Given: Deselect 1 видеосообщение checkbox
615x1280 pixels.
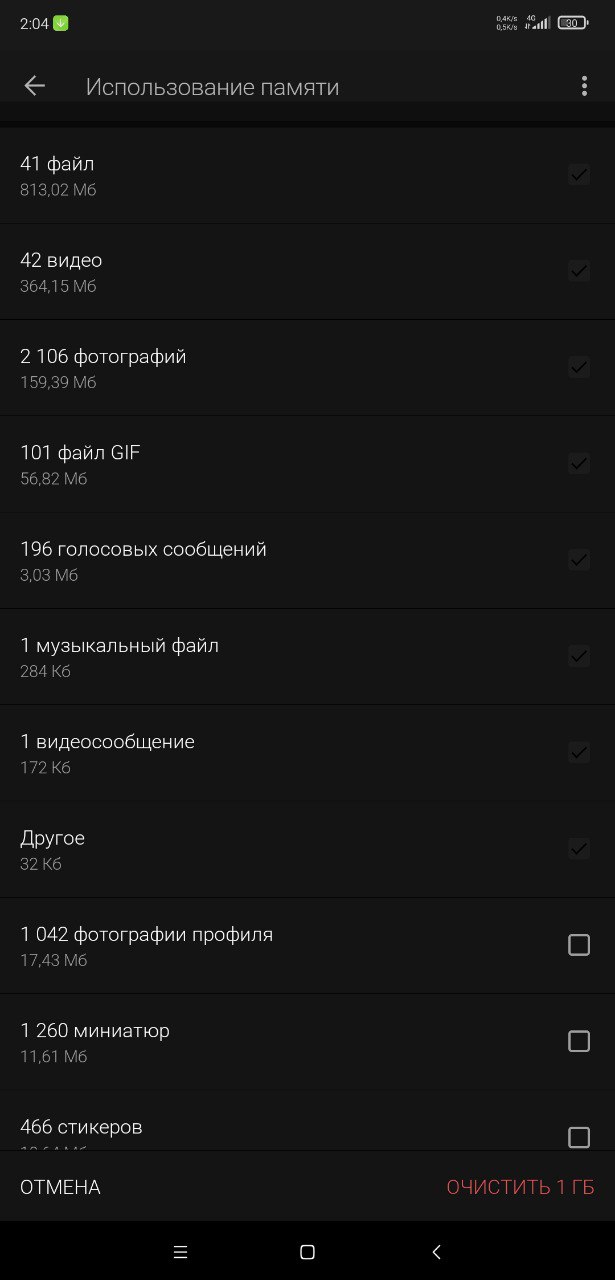Looking at the screenshot, I should pos(579,752).
